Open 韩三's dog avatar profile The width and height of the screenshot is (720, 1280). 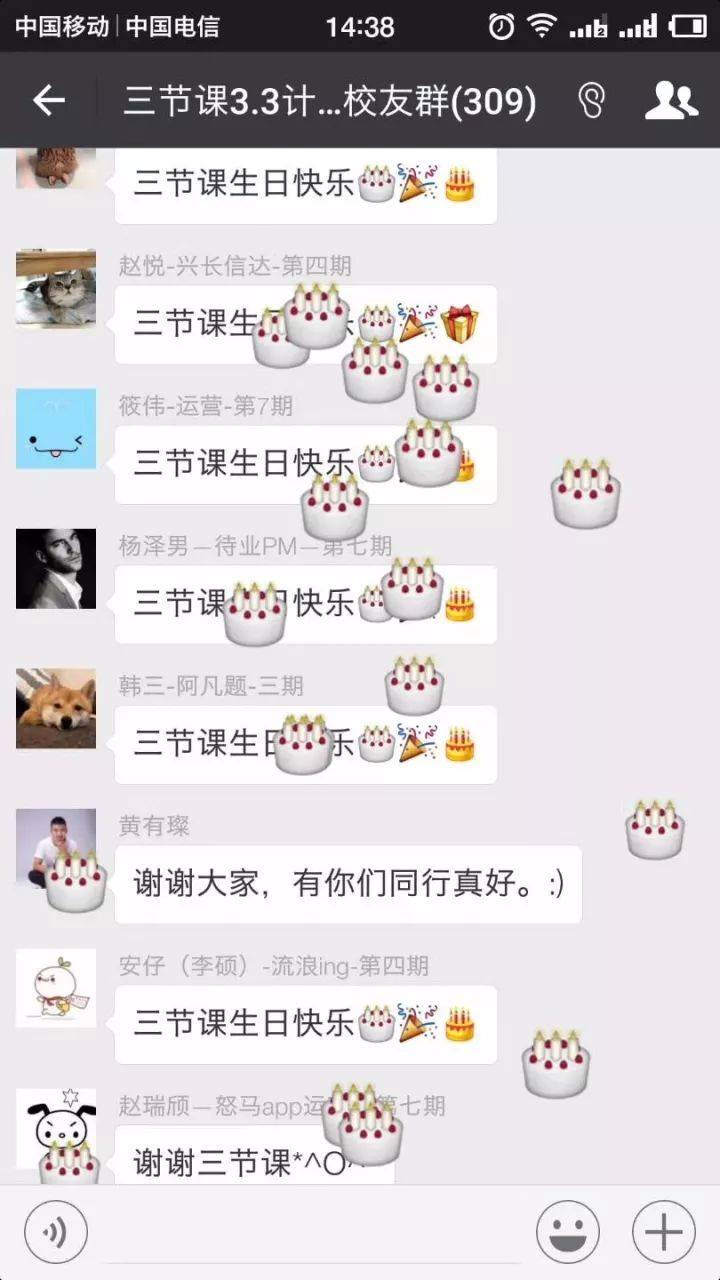[56, 709]
